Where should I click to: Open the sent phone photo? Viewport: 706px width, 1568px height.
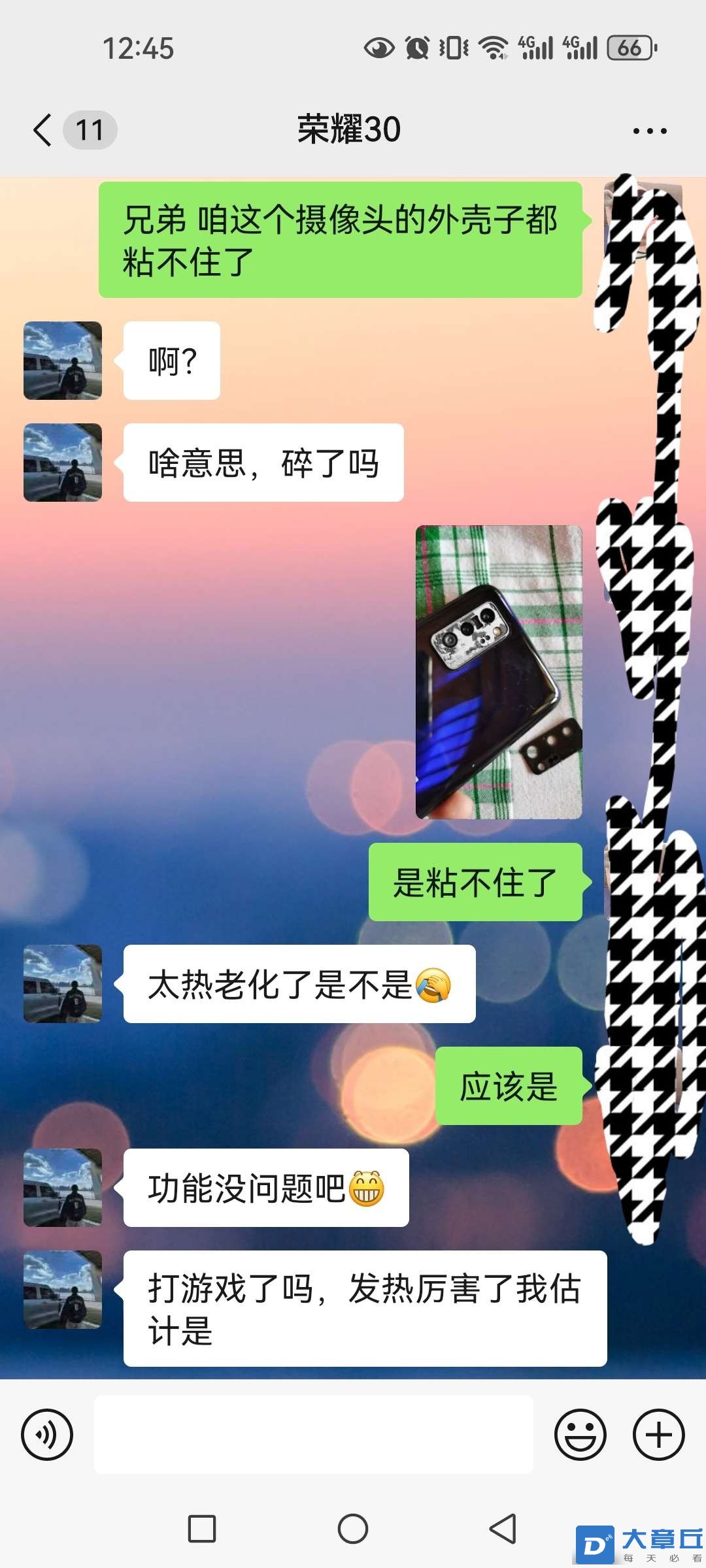498,672
